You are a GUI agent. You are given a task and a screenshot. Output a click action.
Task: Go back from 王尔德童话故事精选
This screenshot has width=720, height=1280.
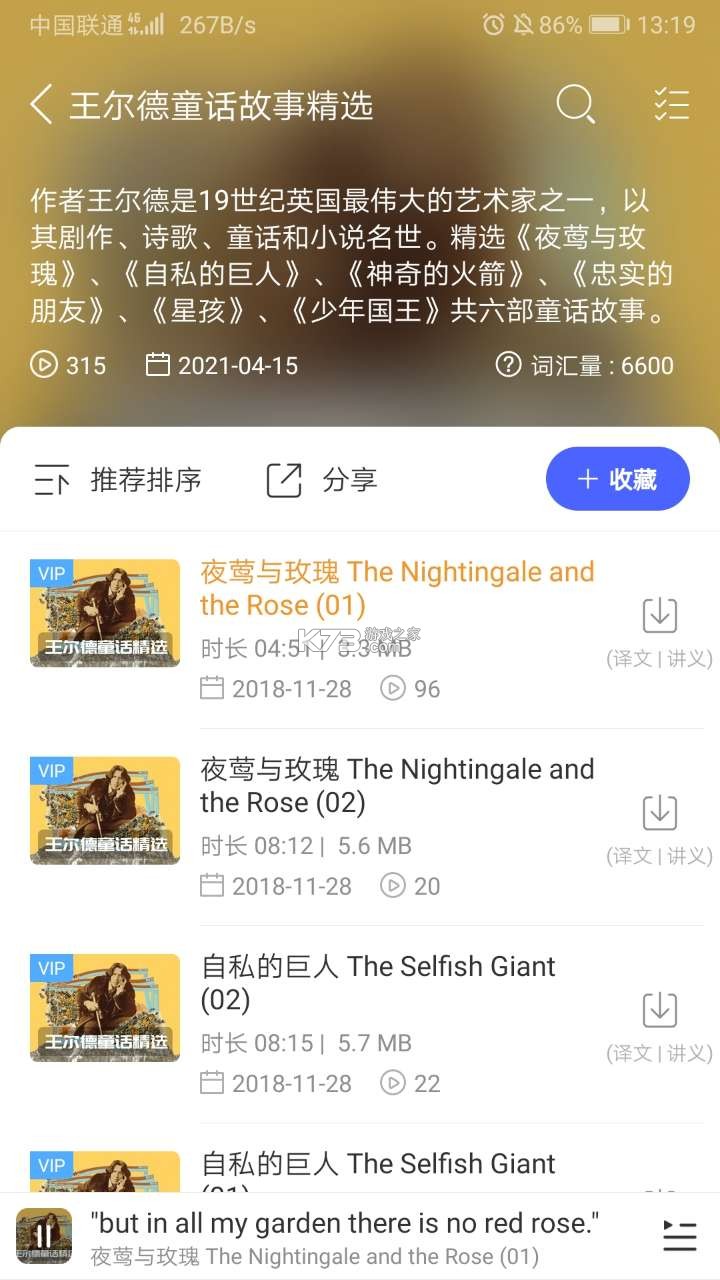(41, 105)
